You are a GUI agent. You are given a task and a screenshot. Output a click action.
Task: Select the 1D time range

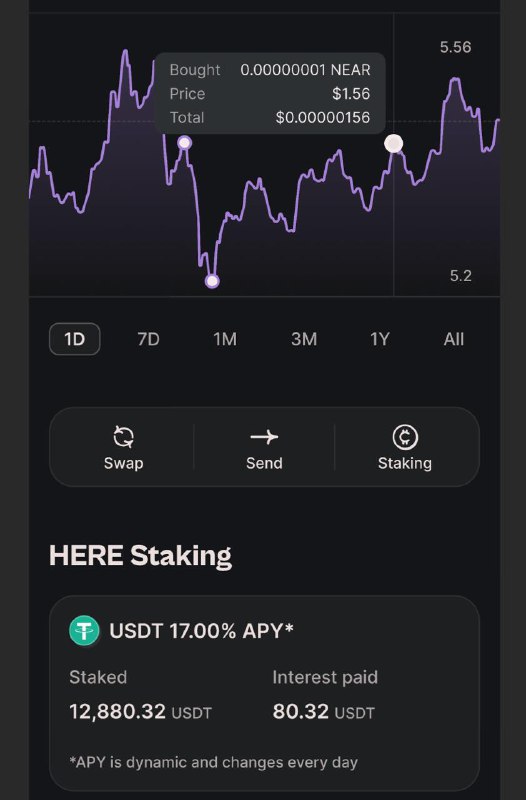point(74,339)
